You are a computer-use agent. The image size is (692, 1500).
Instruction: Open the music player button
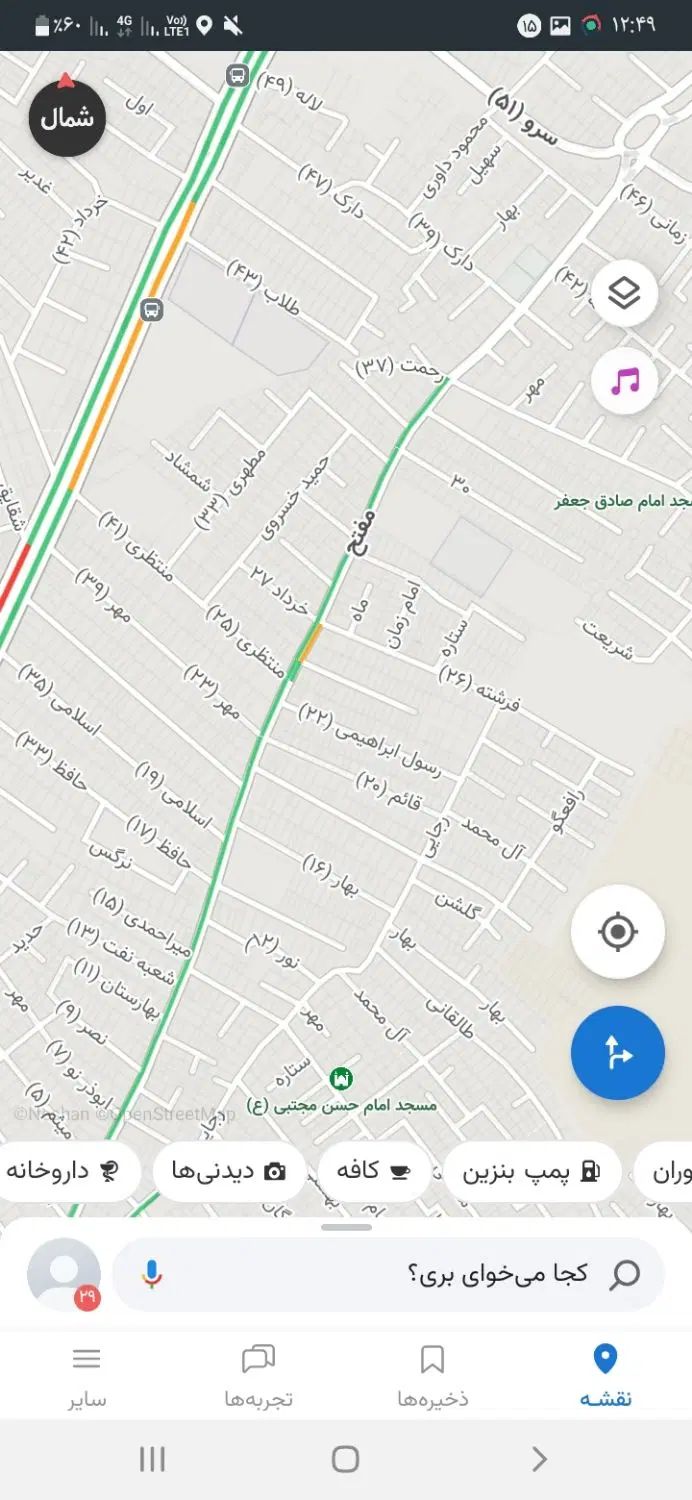(x=624, y=381)
